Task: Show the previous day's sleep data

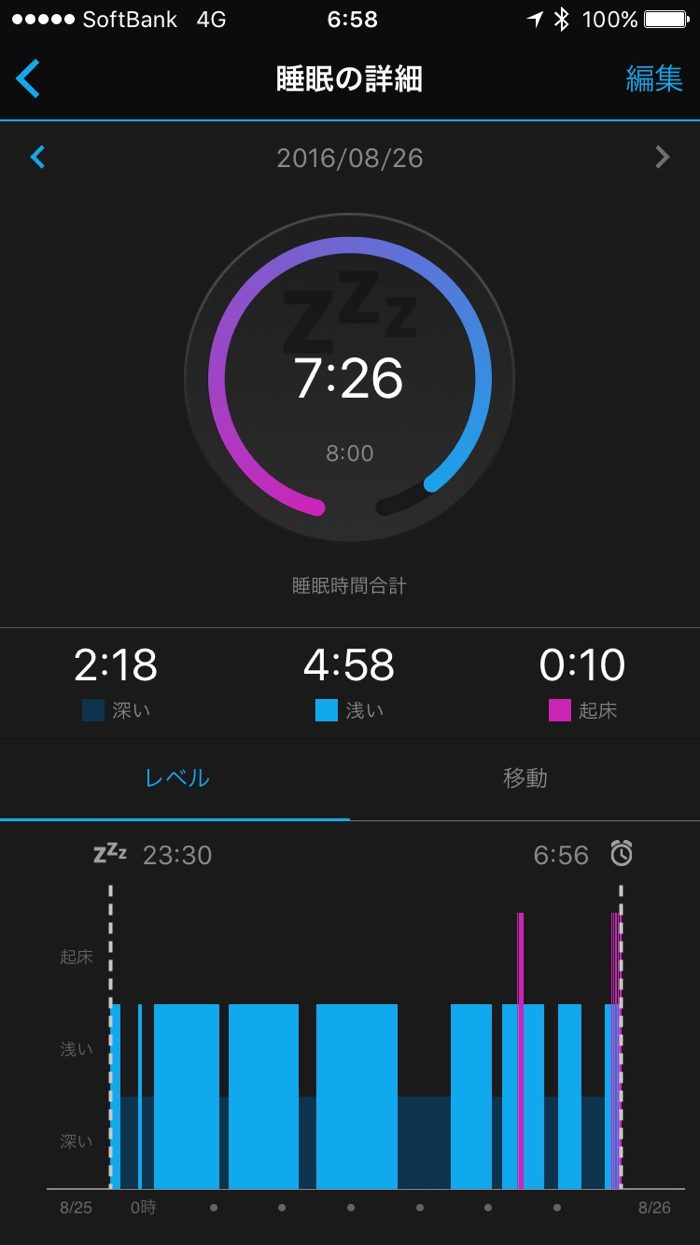Action: [x=38, y=157]
